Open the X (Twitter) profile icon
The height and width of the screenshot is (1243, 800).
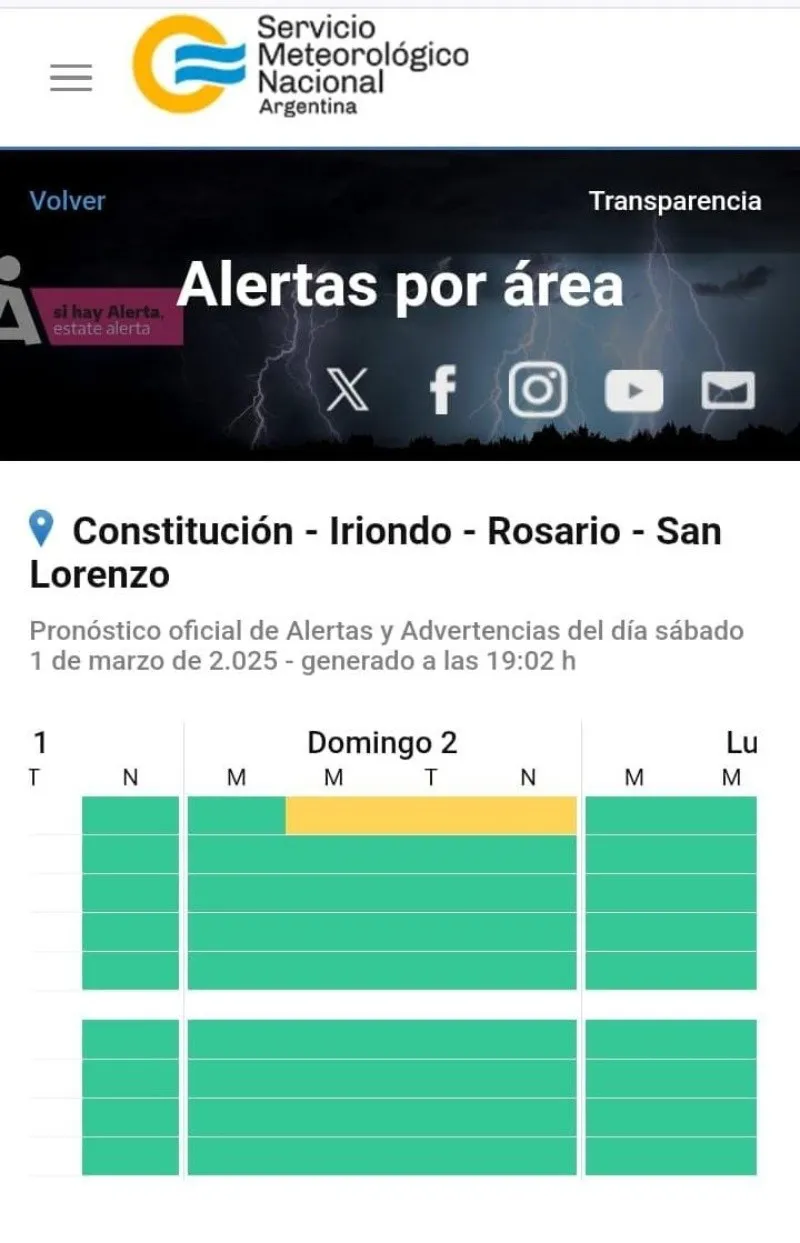tap(345, 391)
